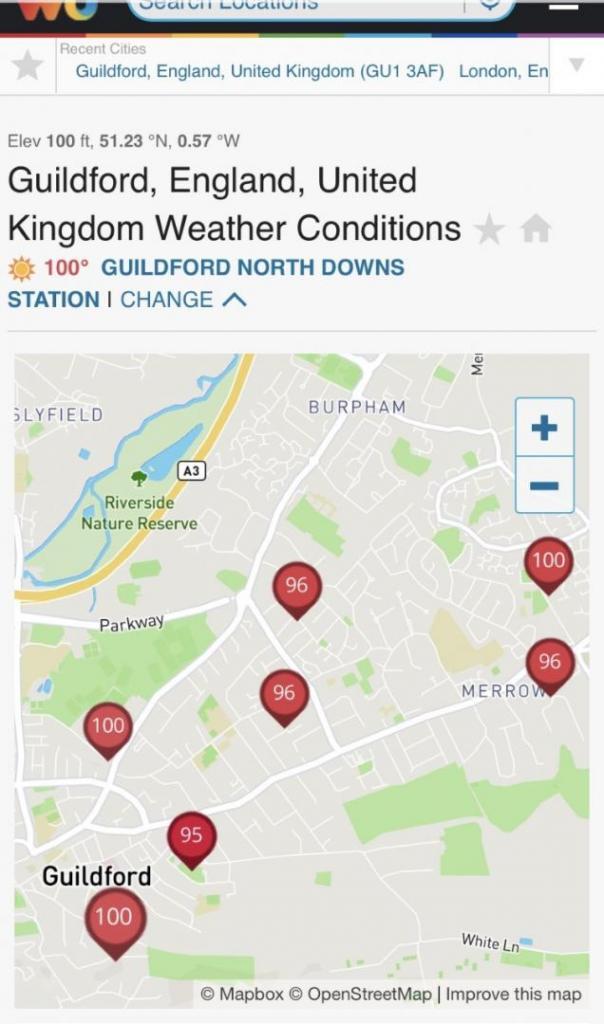Select the 96 marker near Merrow
Viewport: 604px width, 1024px height.
[550, 666]
